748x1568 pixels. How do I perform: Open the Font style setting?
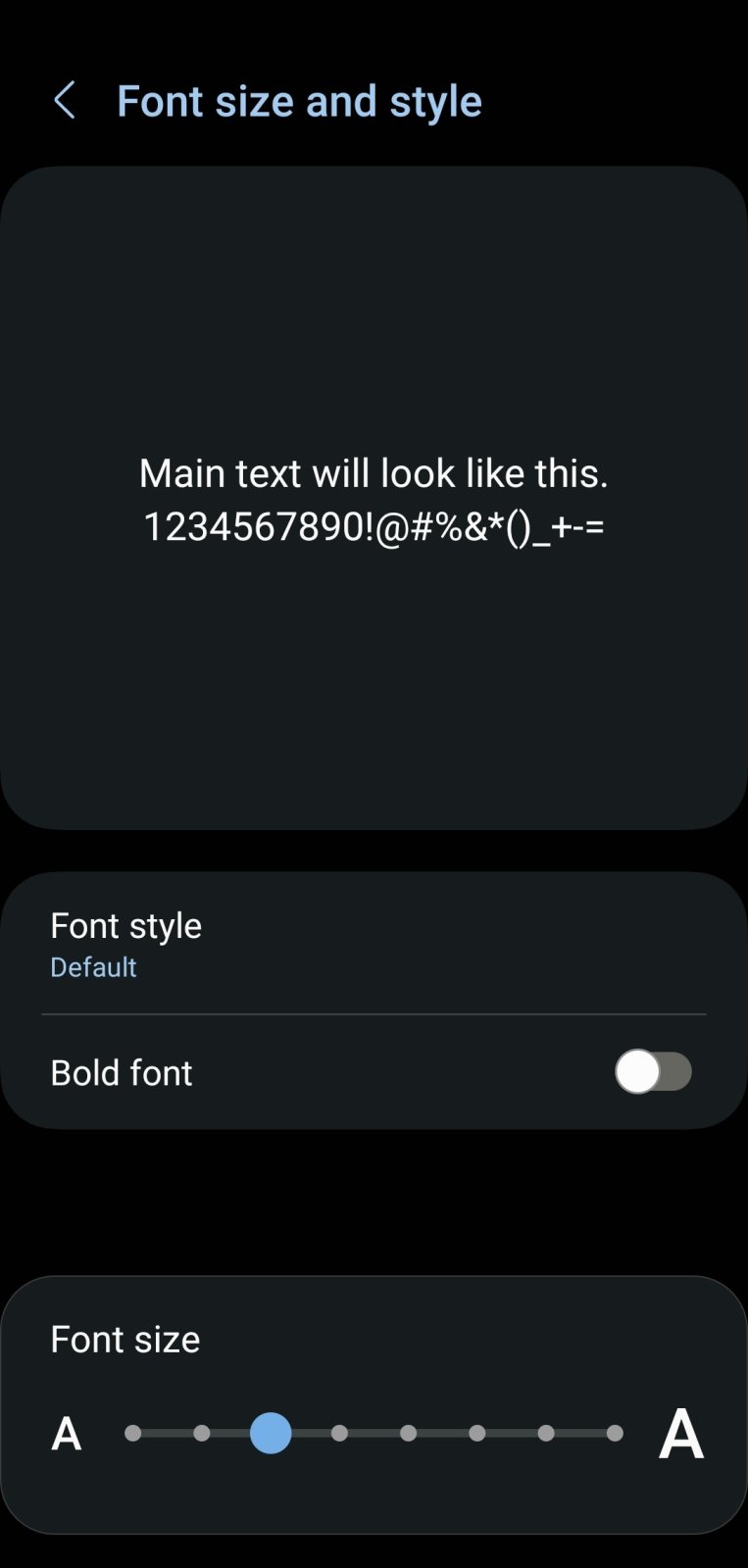tap(373, 944)
